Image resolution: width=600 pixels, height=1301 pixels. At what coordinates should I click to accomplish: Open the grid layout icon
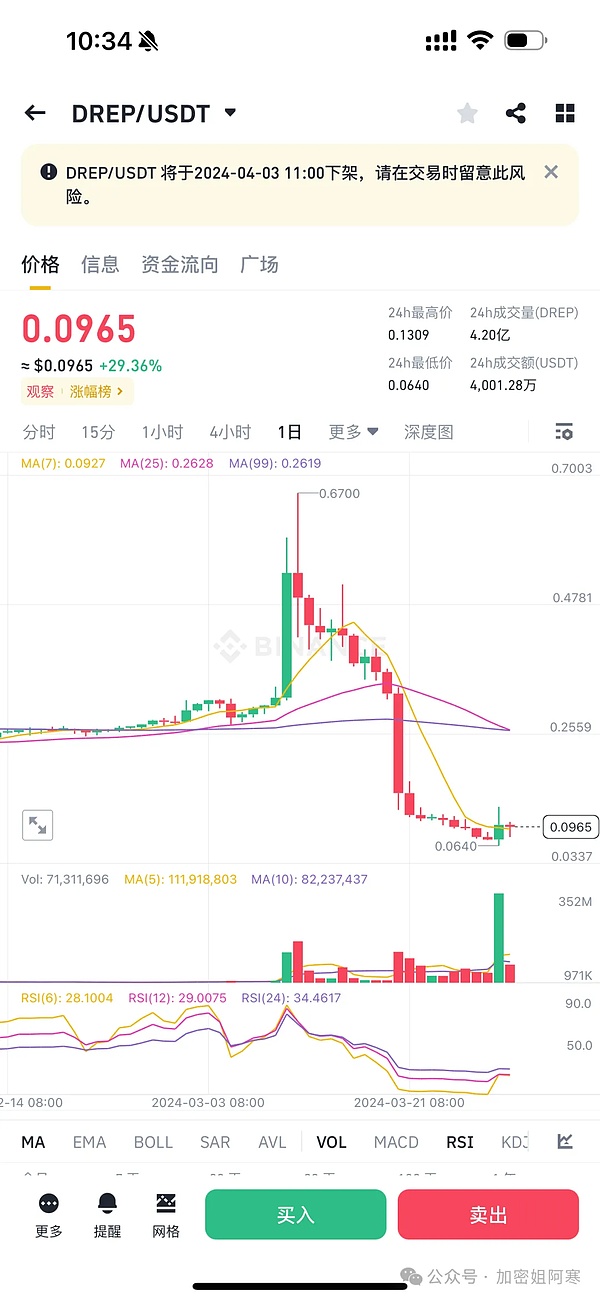565,113
